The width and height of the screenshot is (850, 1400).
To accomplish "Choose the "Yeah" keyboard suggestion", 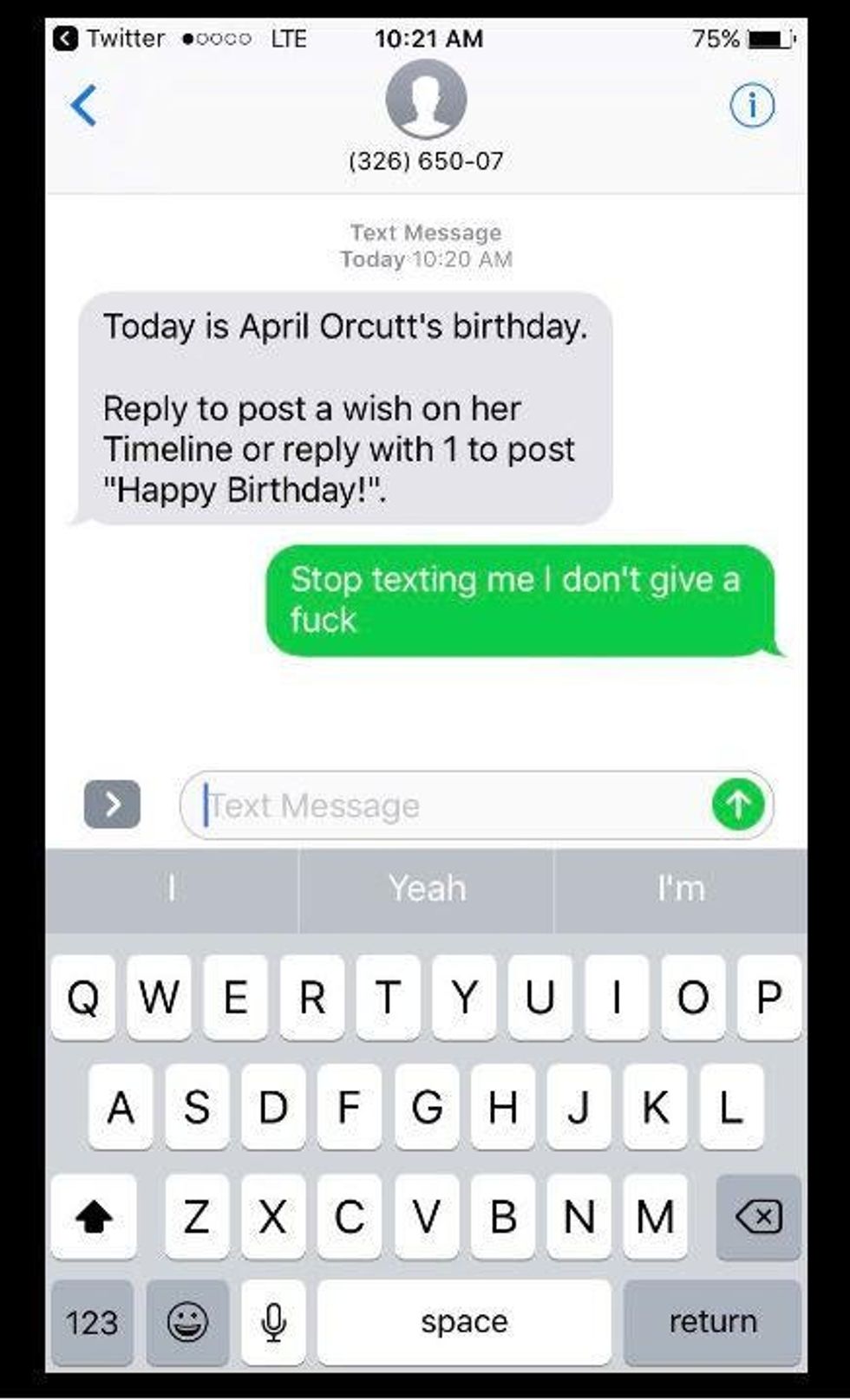I will pyautogui.click(x=427, y=889).
